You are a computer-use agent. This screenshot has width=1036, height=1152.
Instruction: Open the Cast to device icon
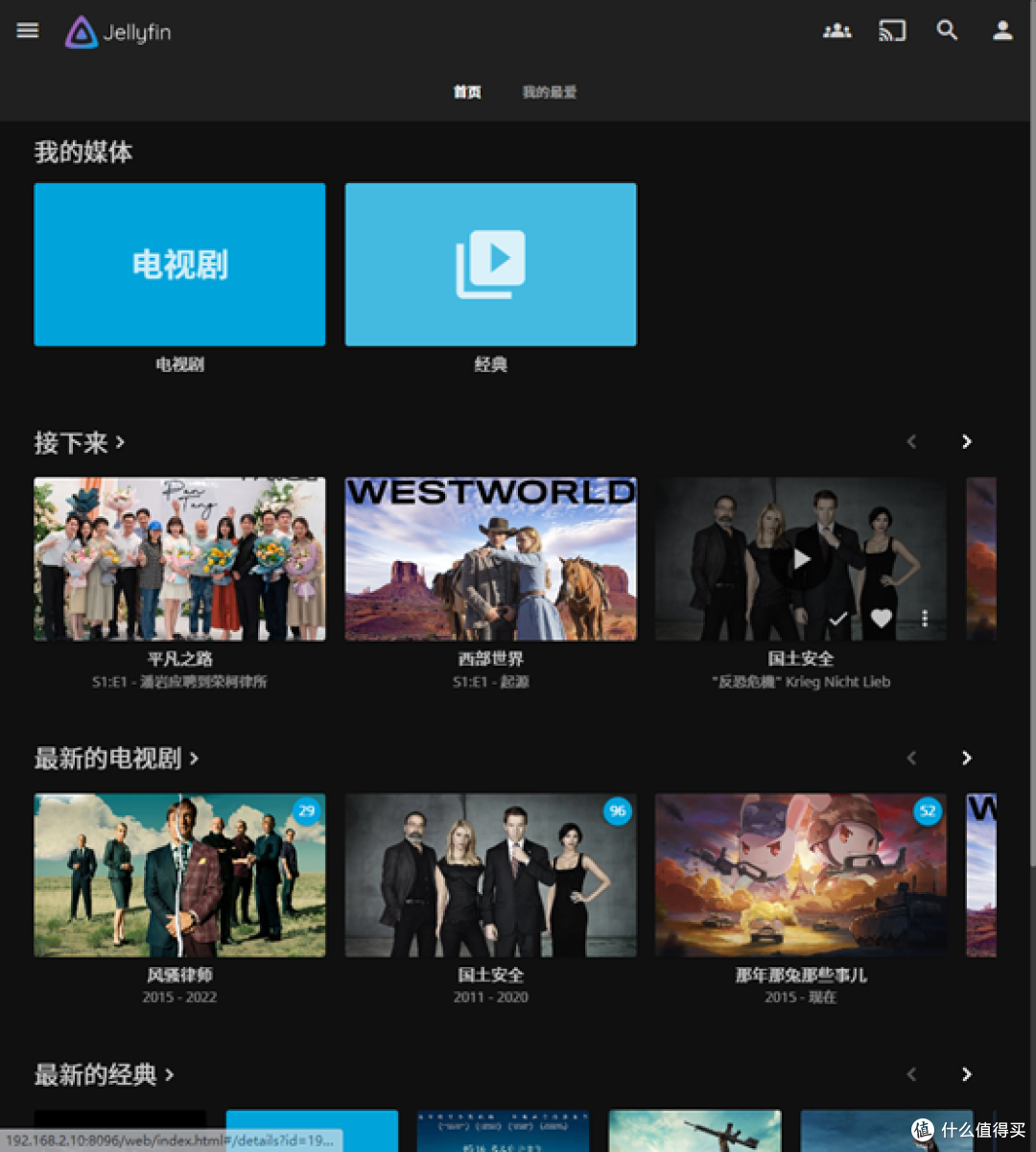[891, 31]
